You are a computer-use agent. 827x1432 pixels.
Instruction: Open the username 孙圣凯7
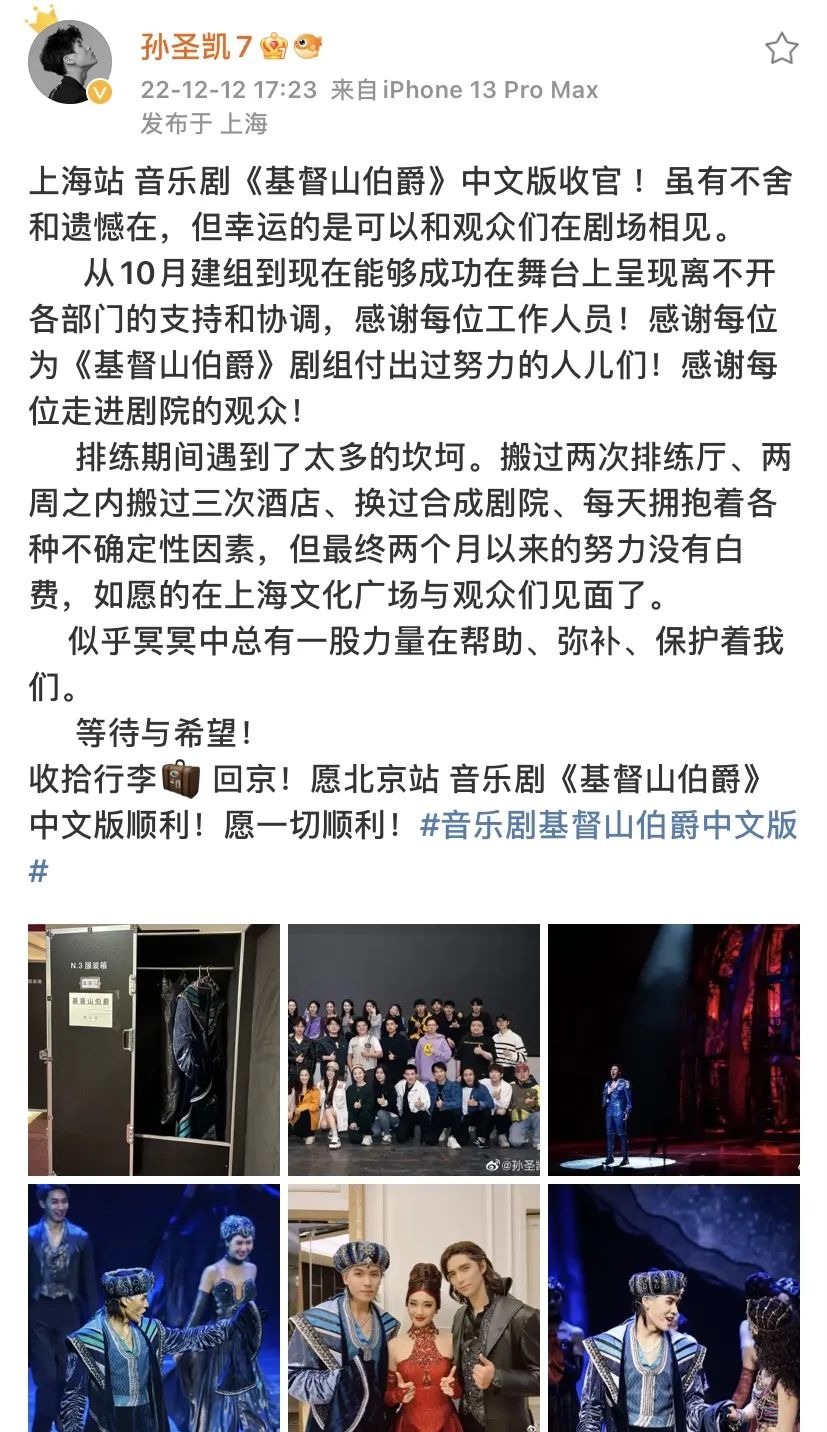coord(197,46)
